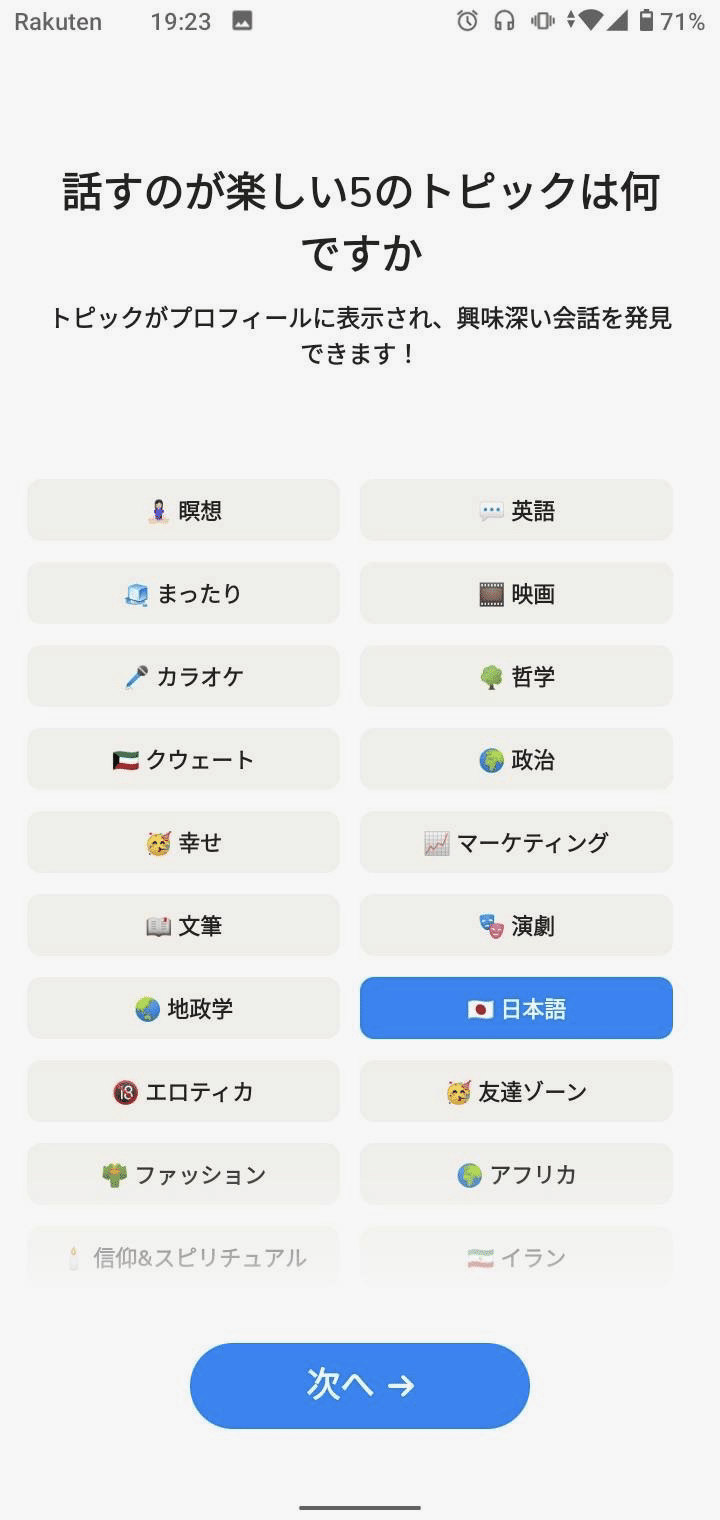
Task: Choose the アフリカ topic chip
Action: pyautogui.click(x=516, y=1174)
